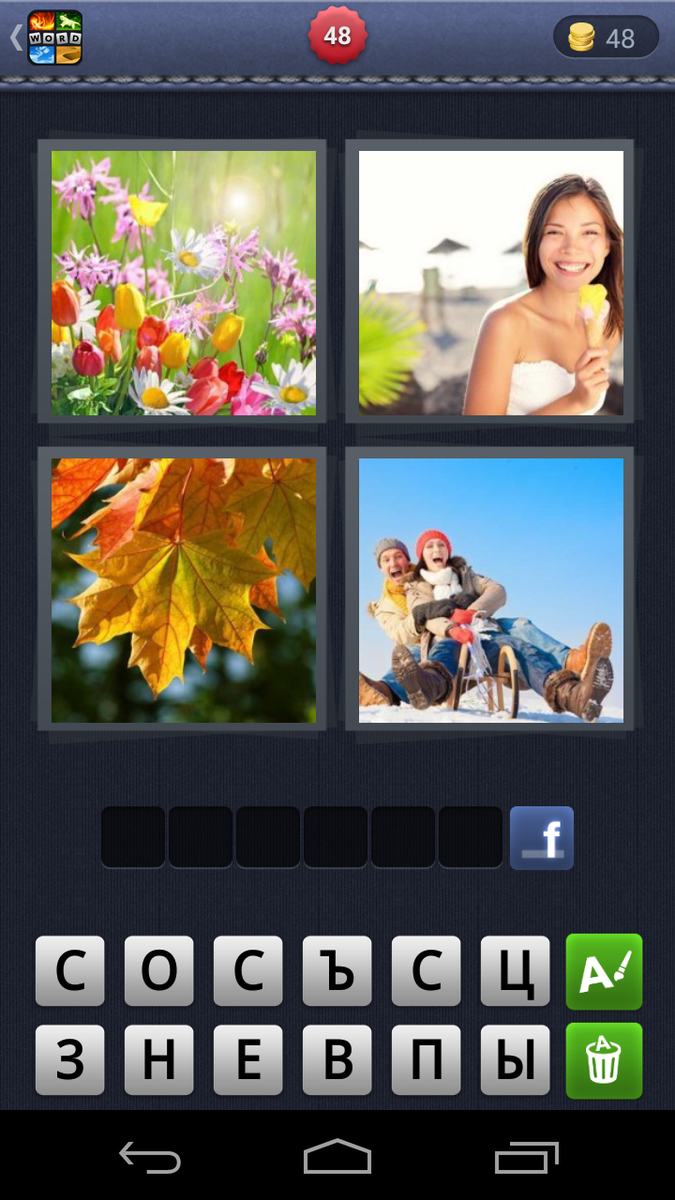Go to the Android home screen
675x1200 pixels.
click(x=337, y=1157)
